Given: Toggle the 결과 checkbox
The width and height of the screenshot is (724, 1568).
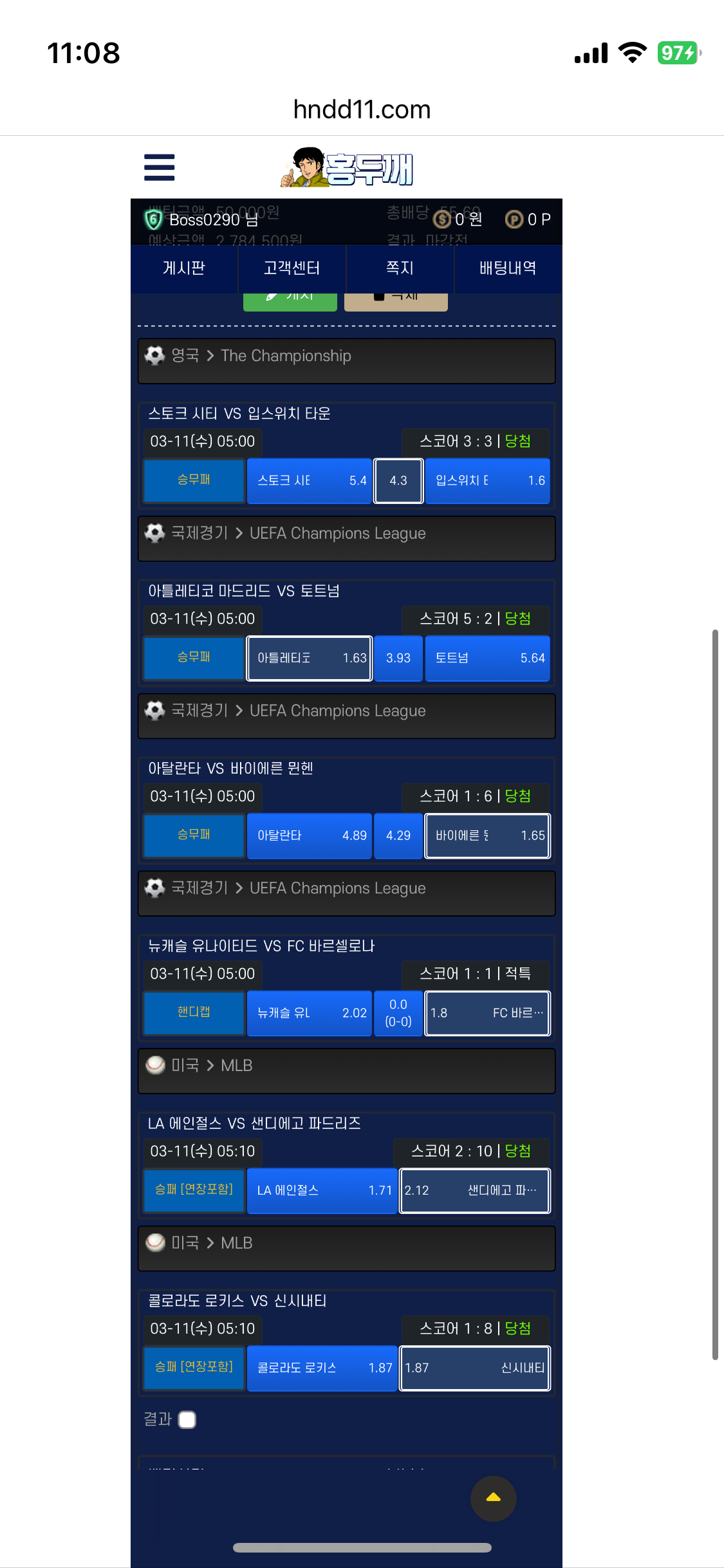Looking at the screenshot, I should click(187, 1419).
